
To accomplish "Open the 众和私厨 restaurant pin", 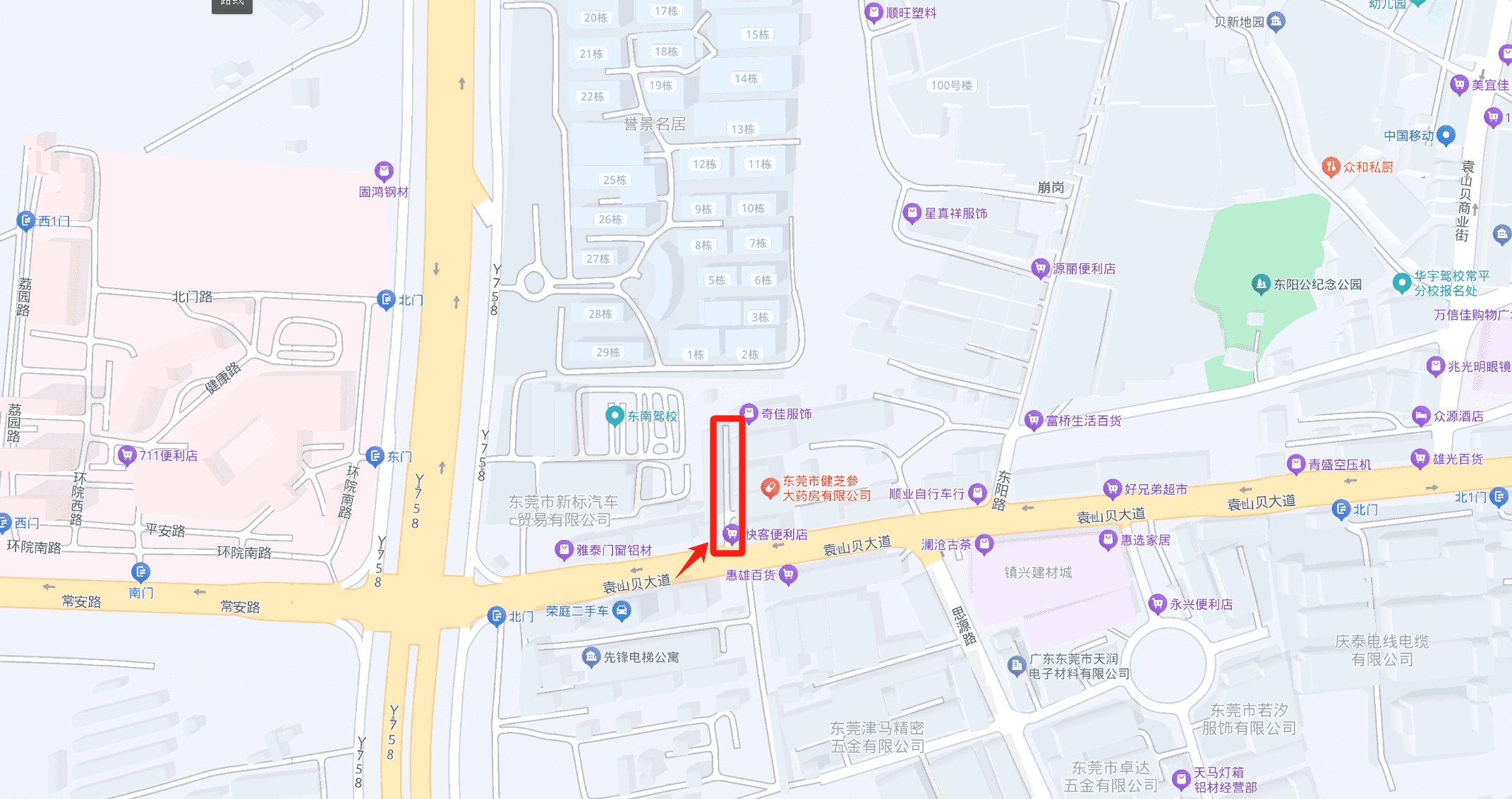I will tap(1331, 167).
